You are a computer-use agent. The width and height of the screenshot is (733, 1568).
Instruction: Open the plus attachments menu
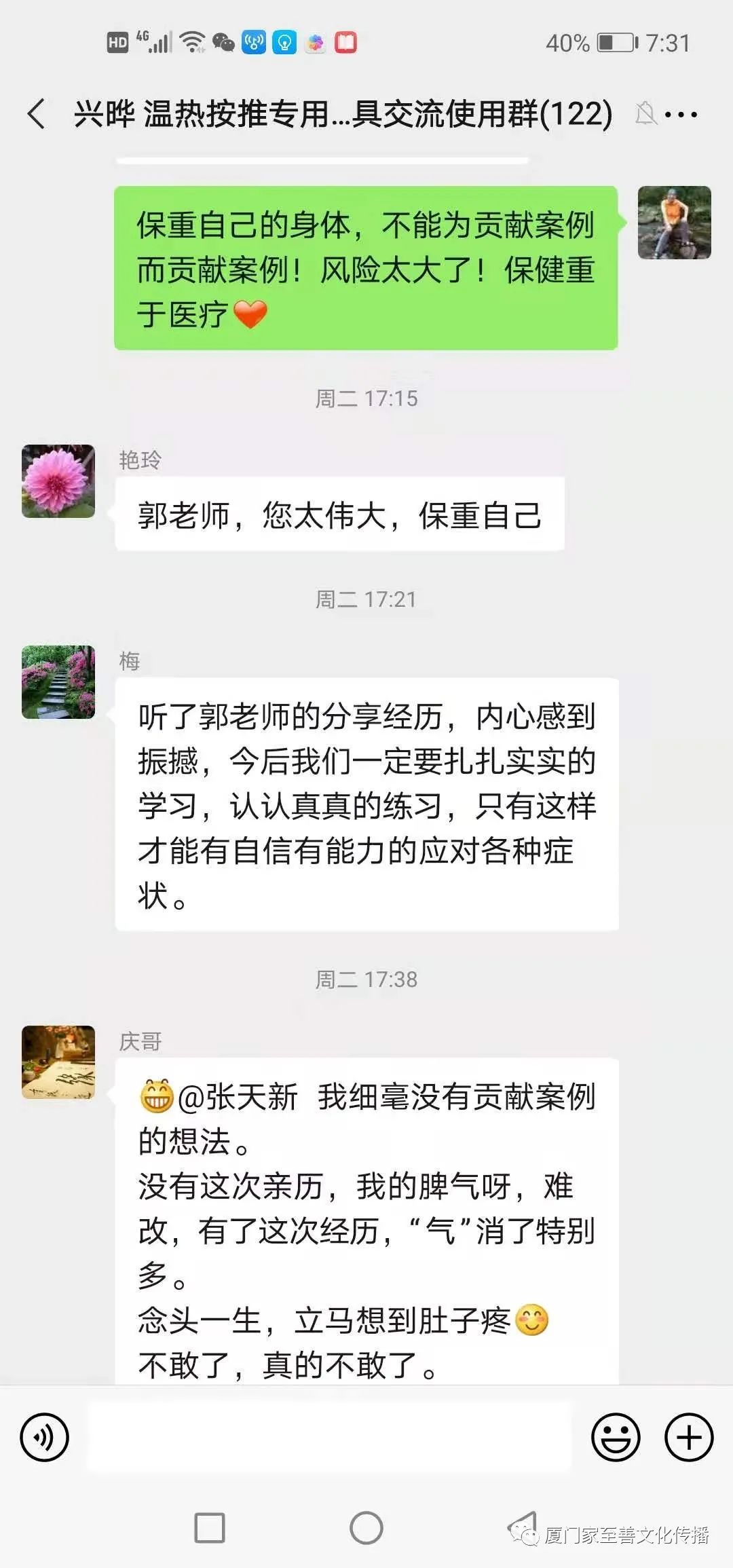coord(688,1437)
